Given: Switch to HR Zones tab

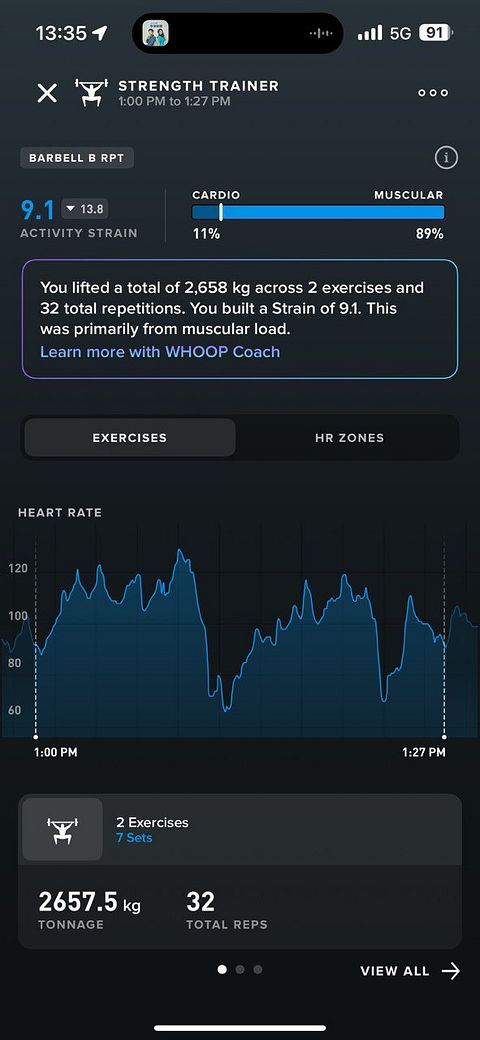Looking at the screenshot, I should click(349, 438).
